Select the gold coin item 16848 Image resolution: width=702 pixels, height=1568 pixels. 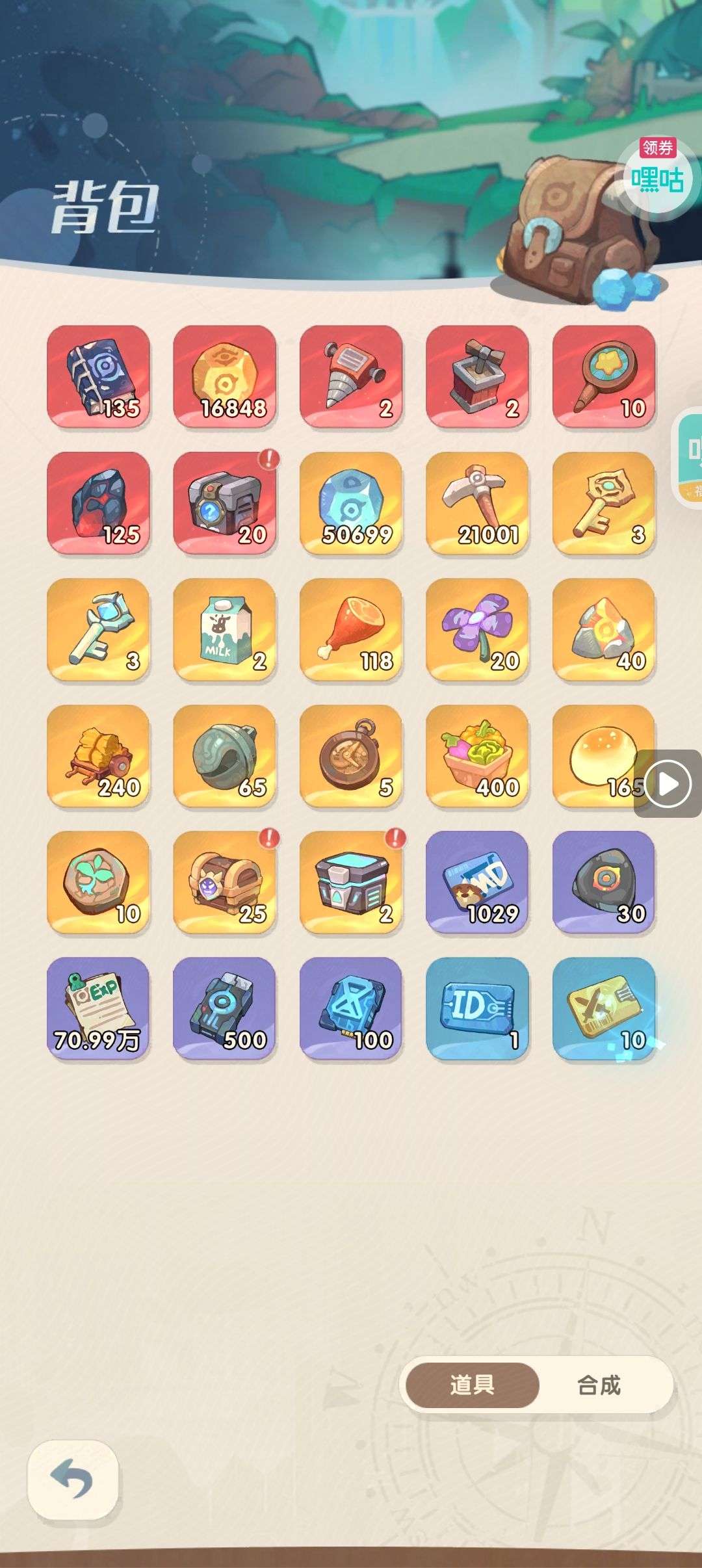(x=225, y=376)
